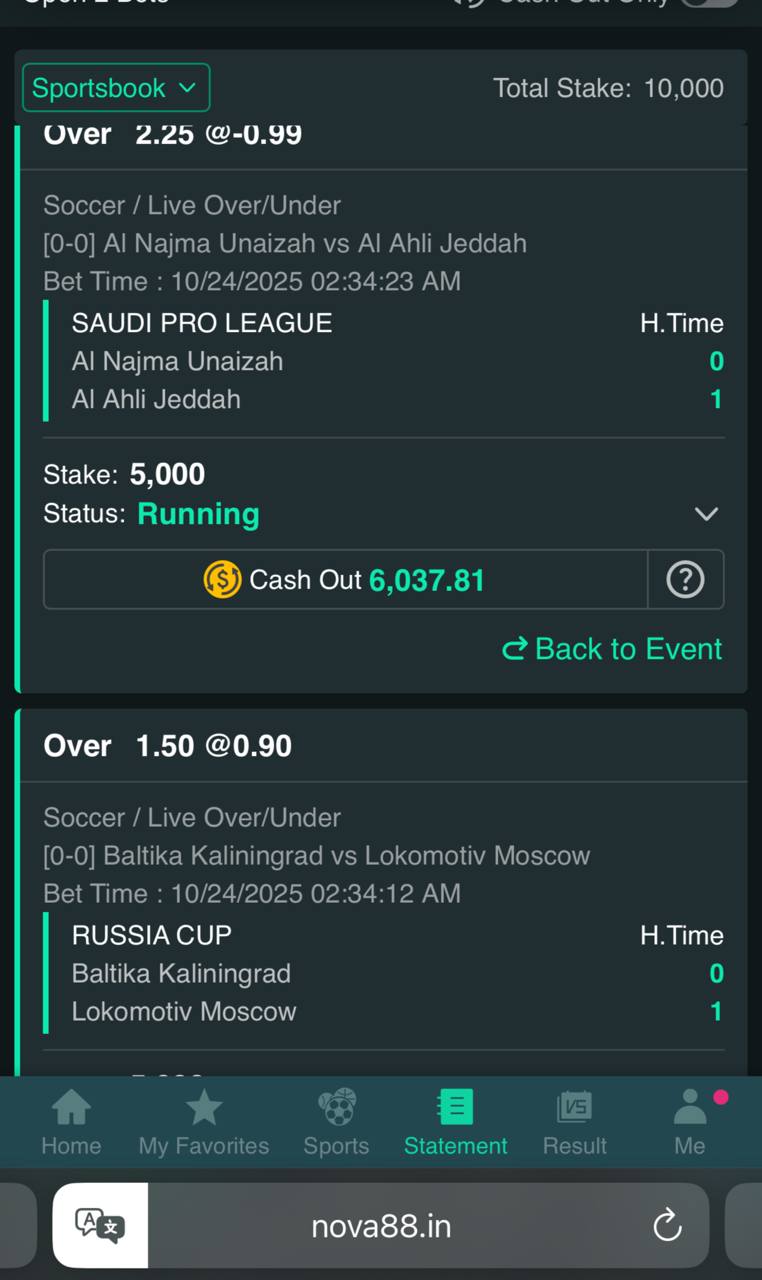Tap the nova88.in address bar

[x=381, y=1226]
